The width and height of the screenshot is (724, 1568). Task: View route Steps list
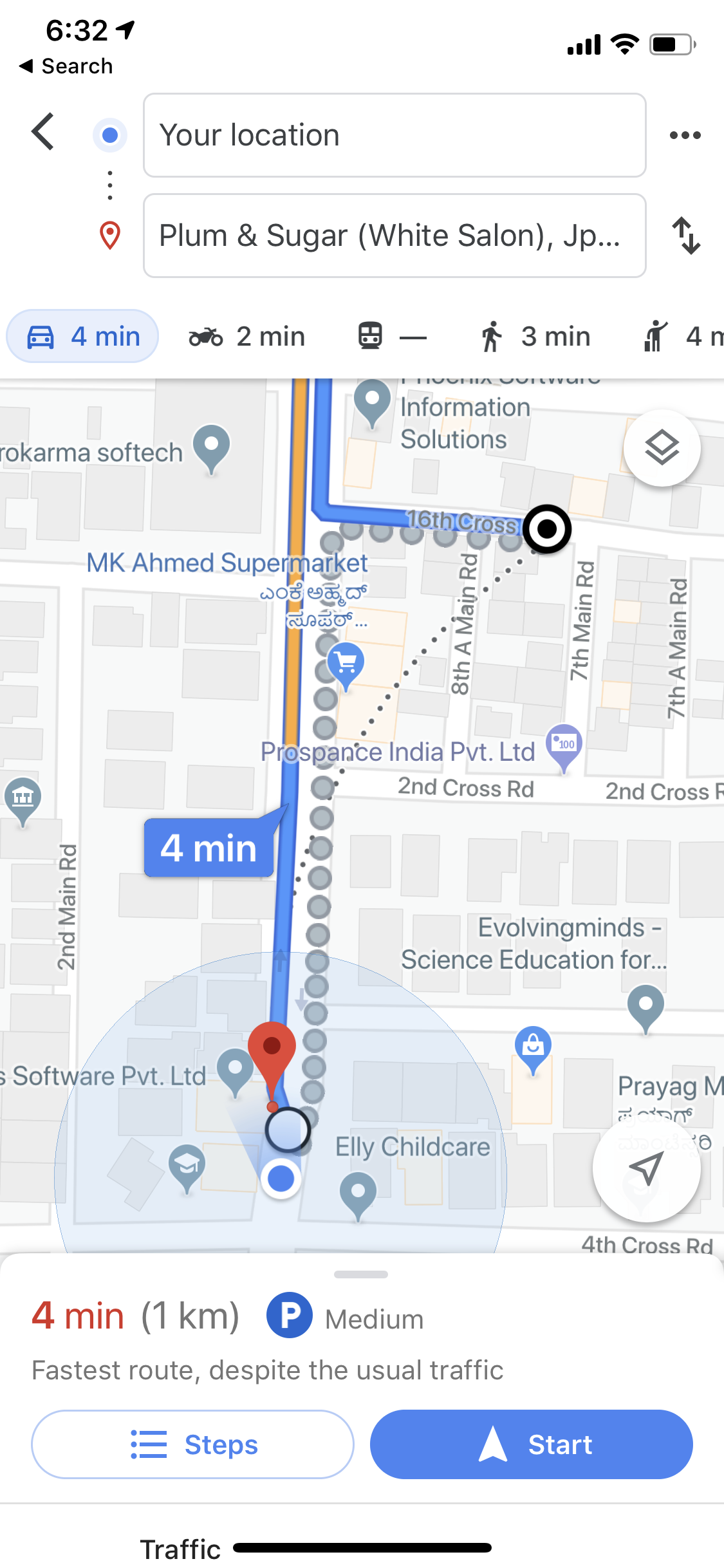(x=192, y=1444)
